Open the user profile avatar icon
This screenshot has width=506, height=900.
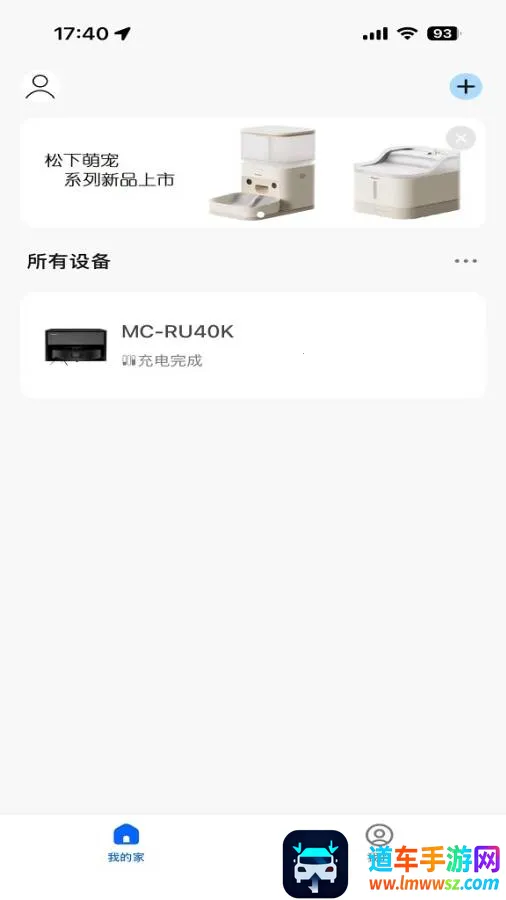40,87
